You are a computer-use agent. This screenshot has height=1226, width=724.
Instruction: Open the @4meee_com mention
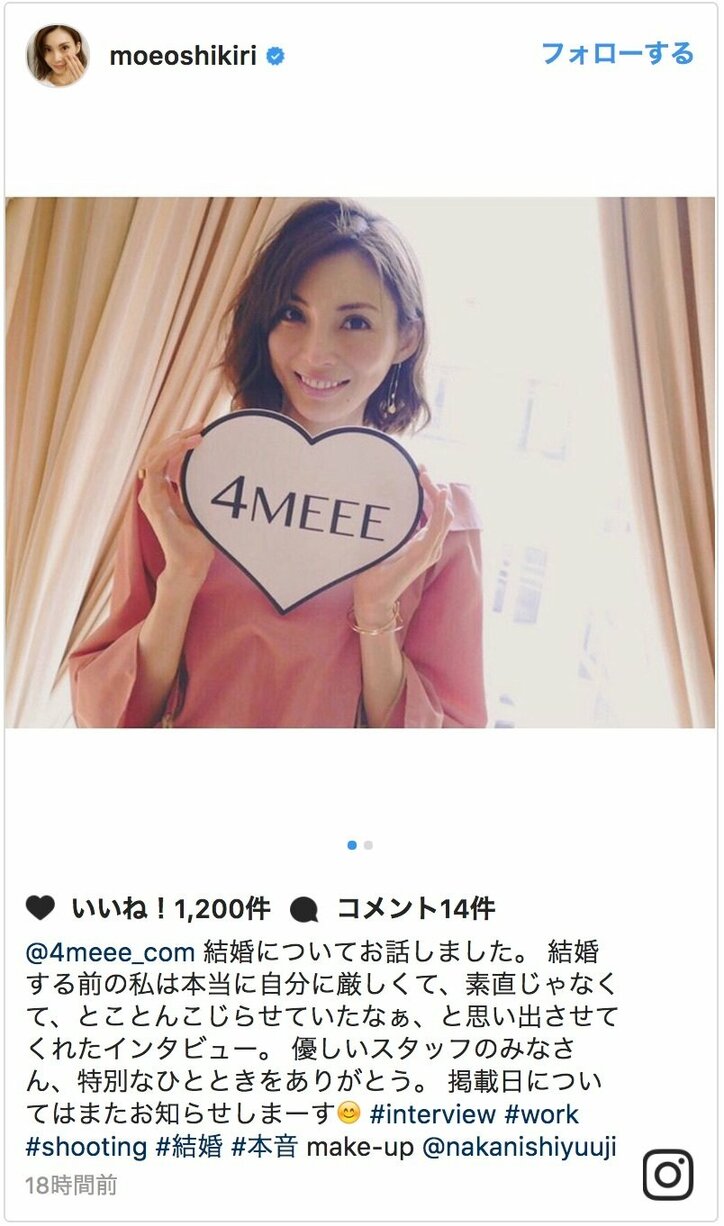click(110, 950)
